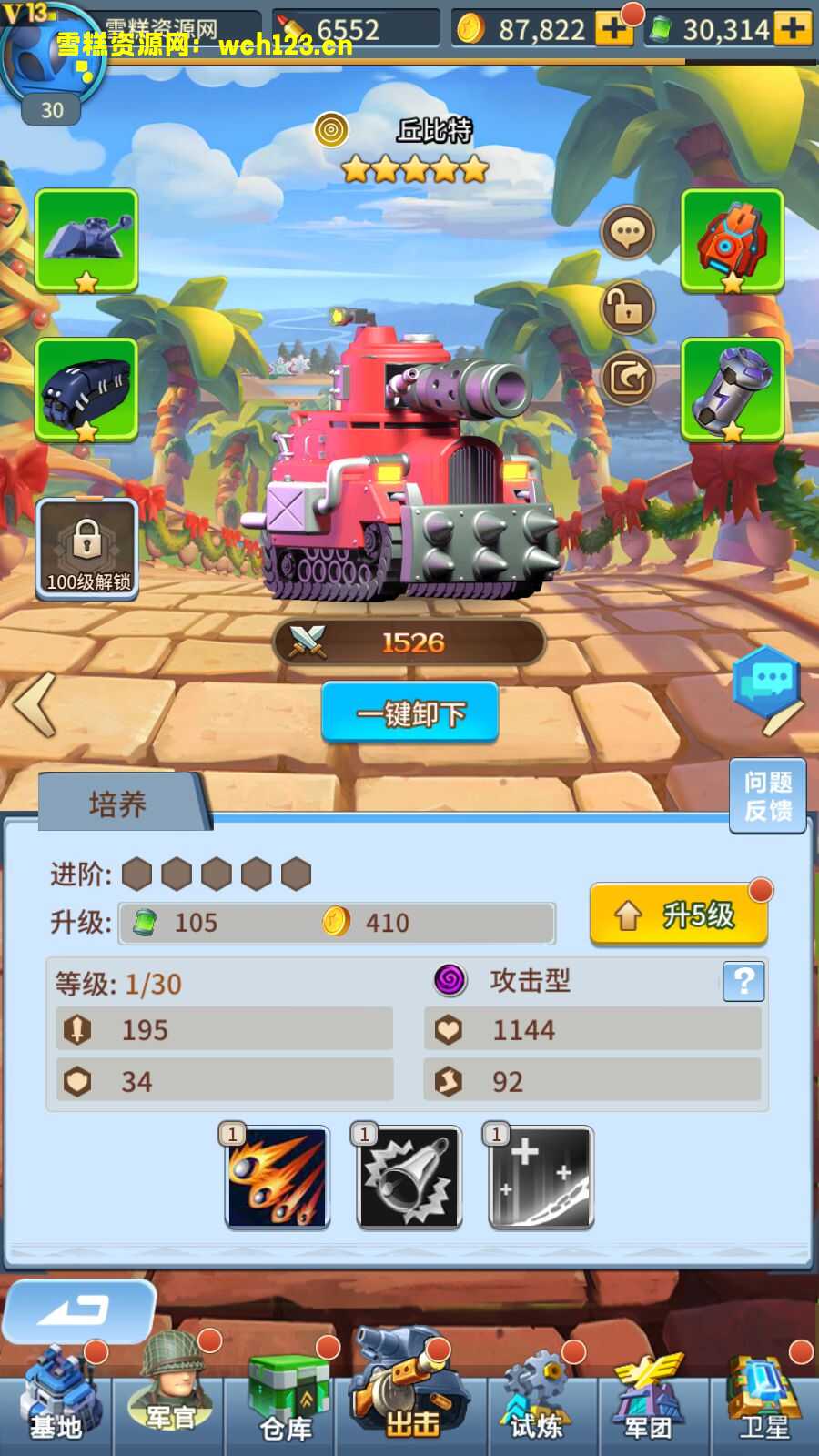Tap the 一键卸下 unequip-all button

coord(409,713)
